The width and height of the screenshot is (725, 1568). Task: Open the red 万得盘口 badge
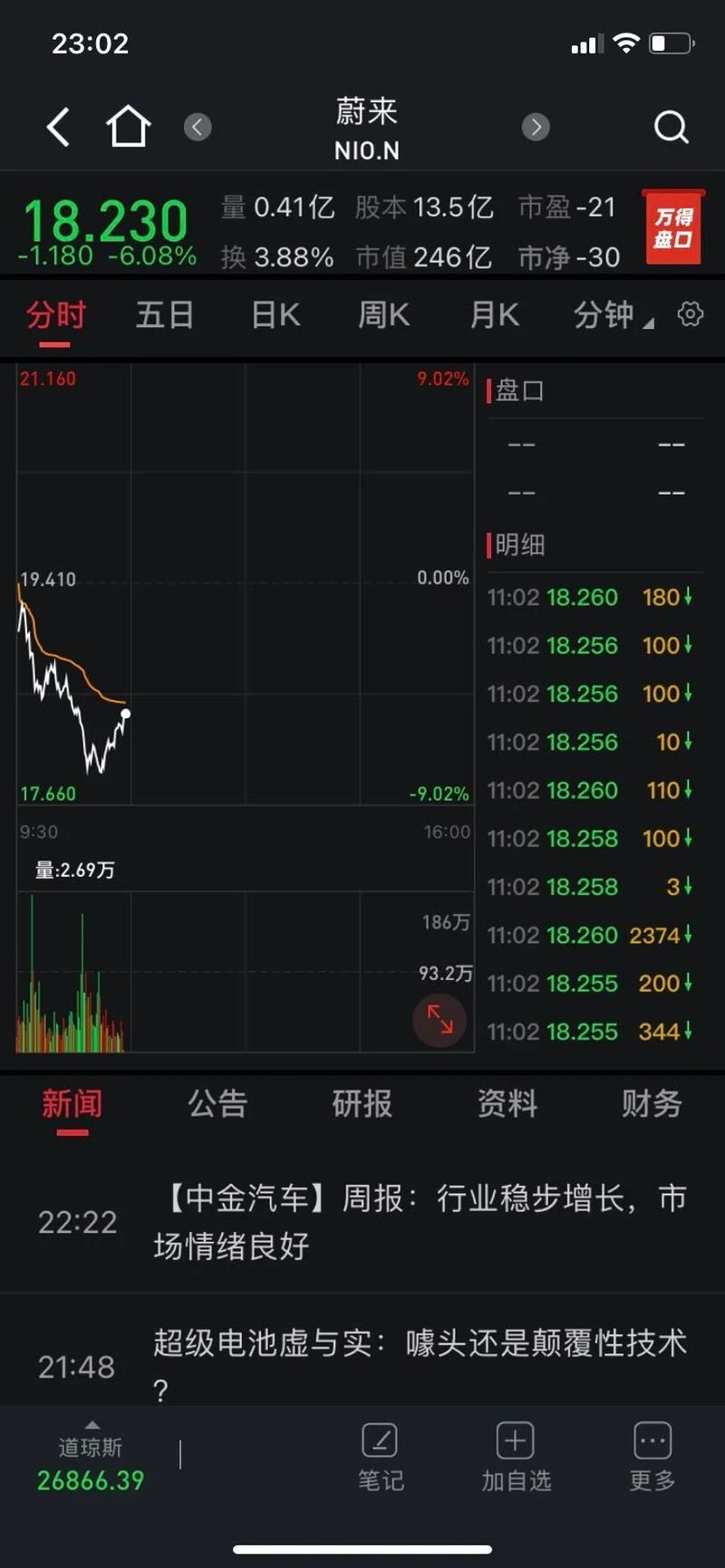point(673,227)
